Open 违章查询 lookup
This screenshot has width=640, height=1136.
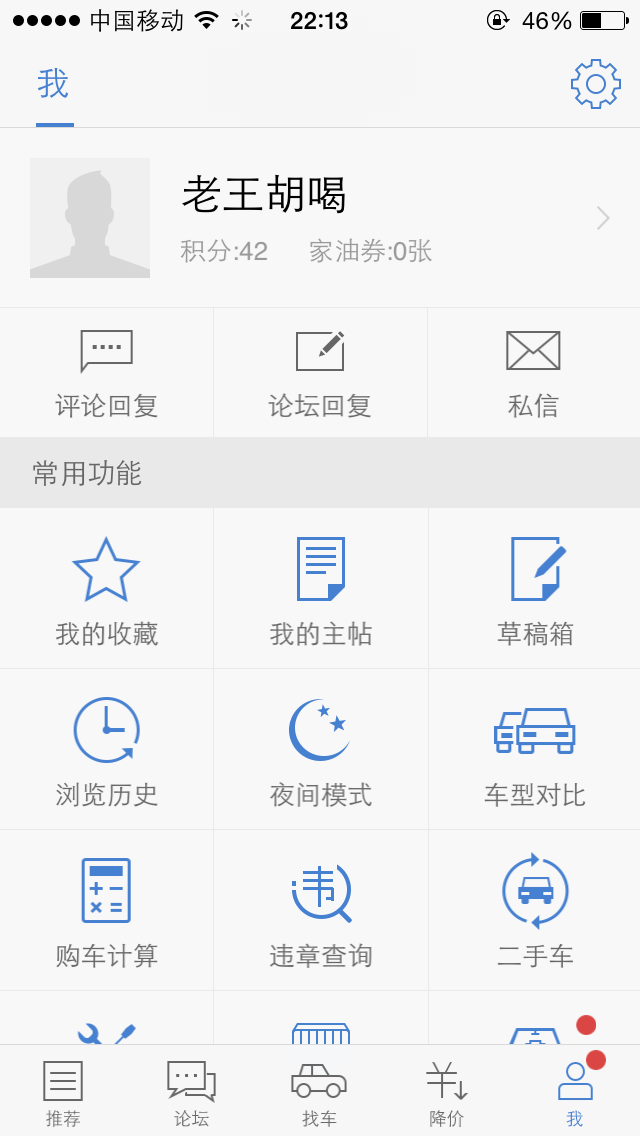click(320, 910)
